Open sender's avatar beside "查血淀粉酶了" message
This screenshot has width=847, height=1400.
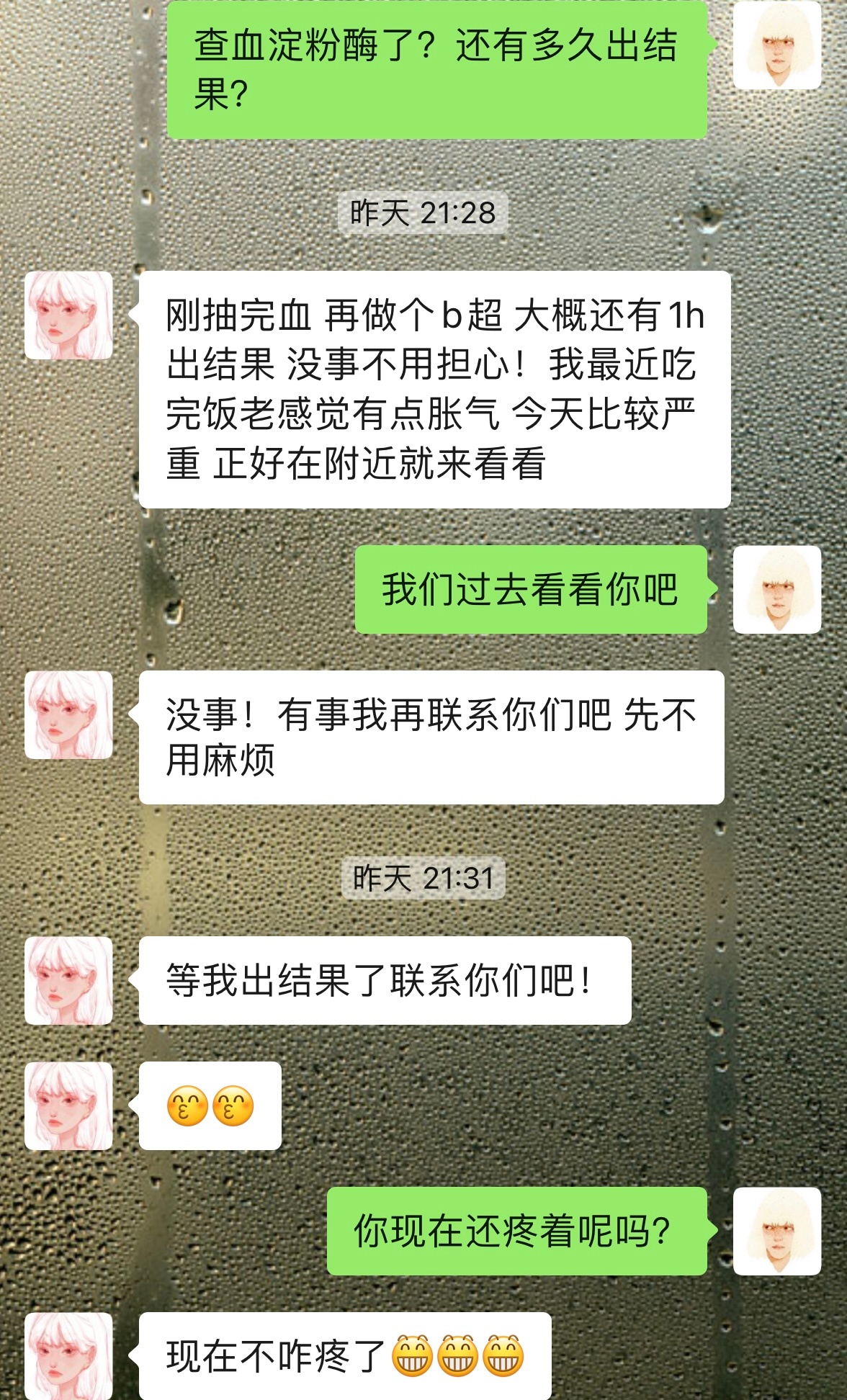pyautogui.click(x=776, y=45)
